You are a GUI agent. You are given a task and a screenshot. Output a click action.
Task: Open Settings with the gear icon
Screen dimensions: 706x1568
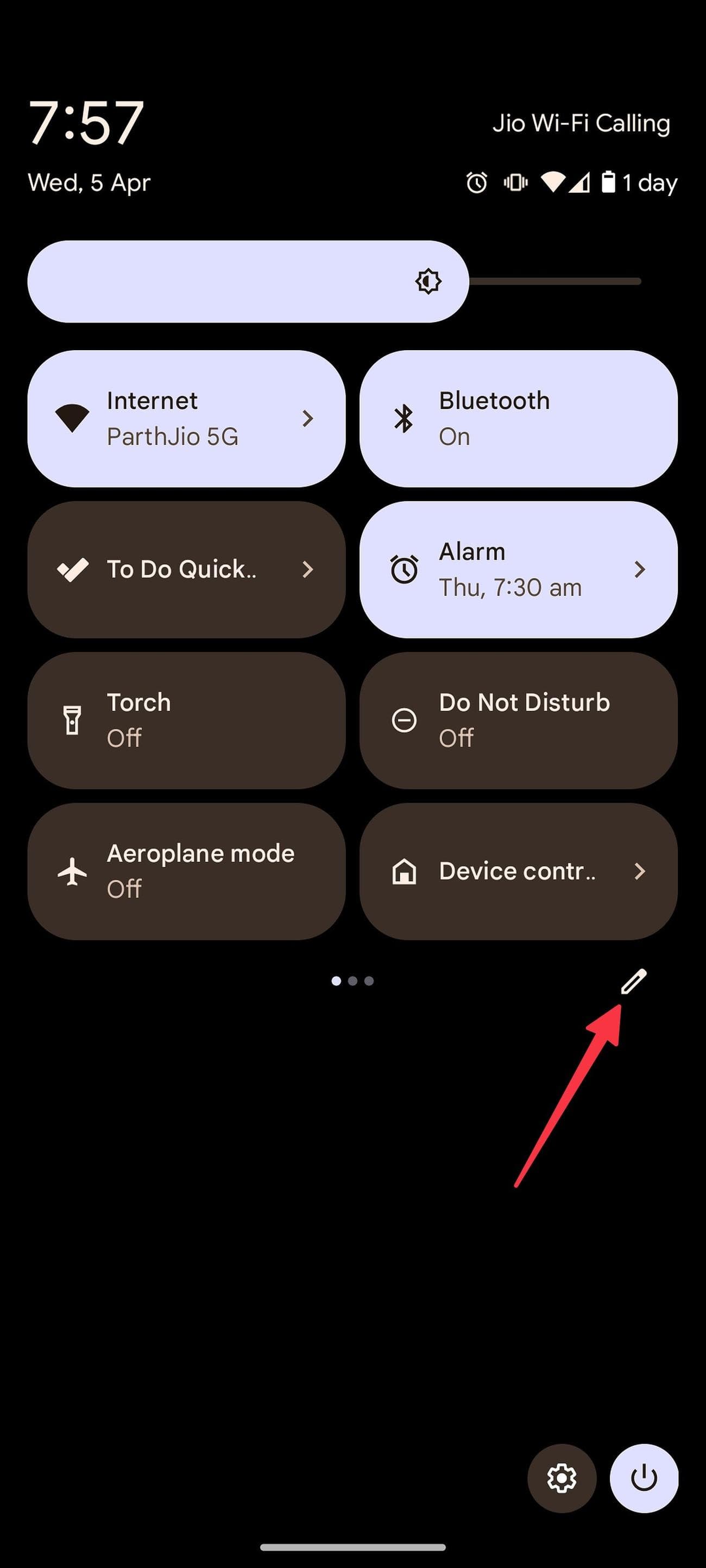tap(562, 1478)
